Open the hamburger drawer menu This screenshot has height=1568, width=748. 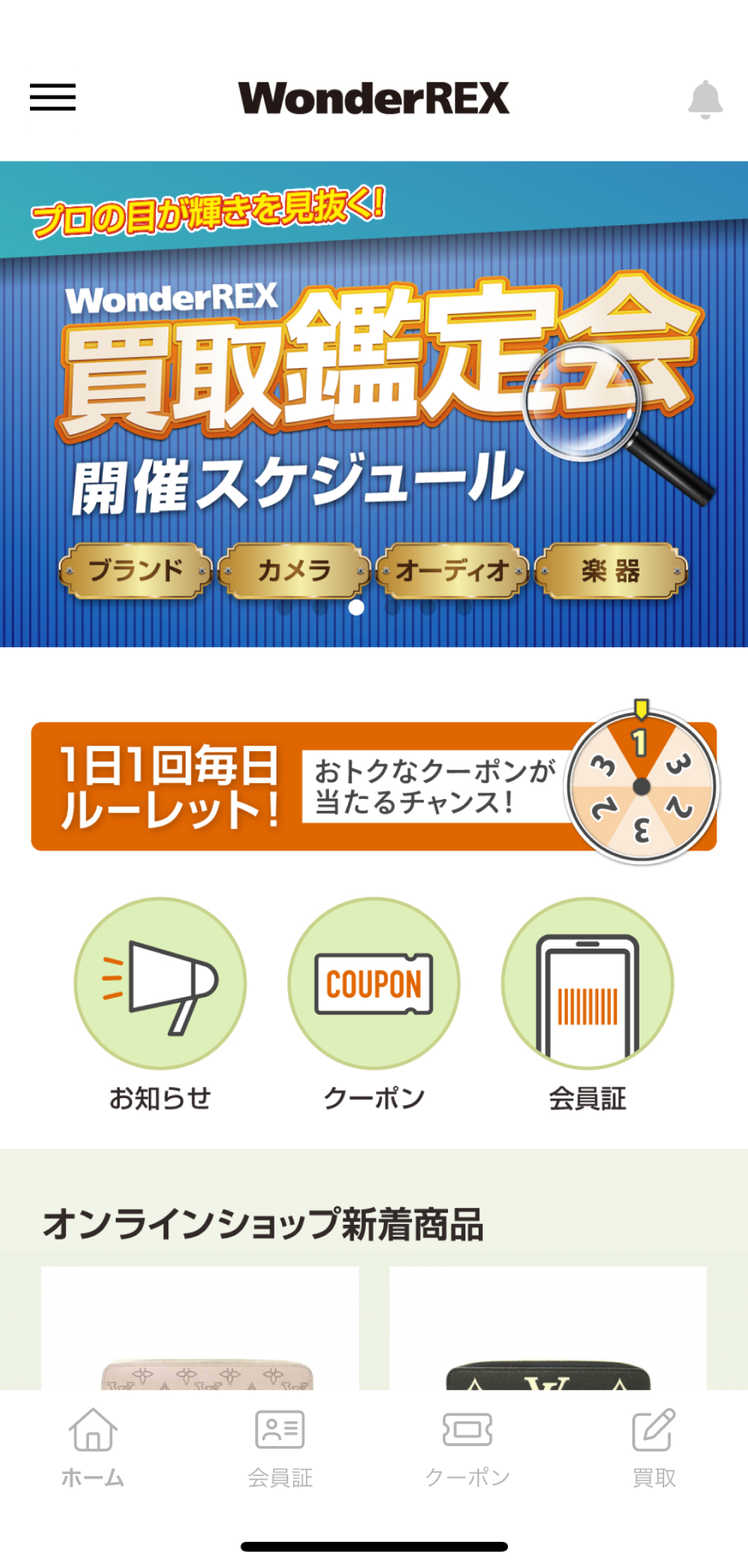[52, 97]
